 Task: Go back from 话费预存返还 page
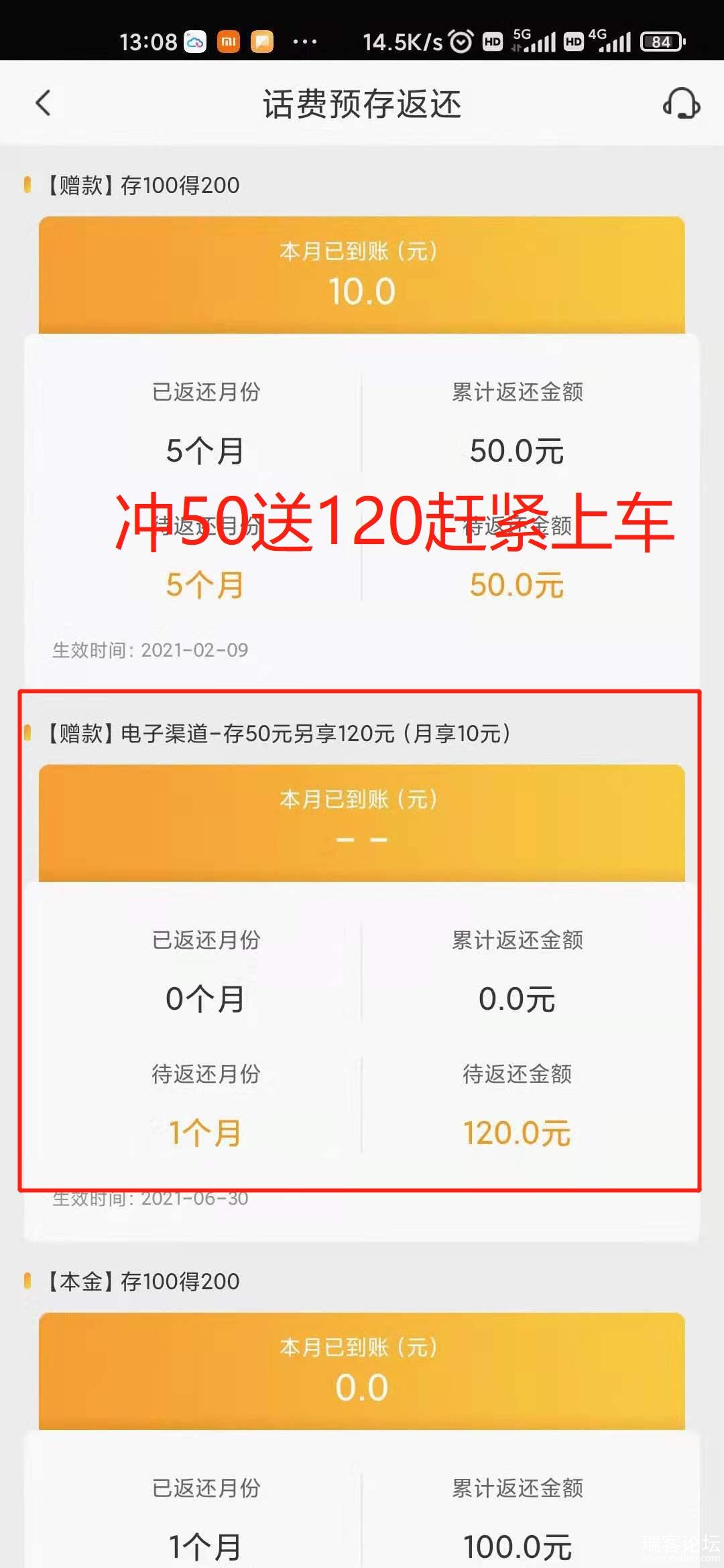point(43,103)
